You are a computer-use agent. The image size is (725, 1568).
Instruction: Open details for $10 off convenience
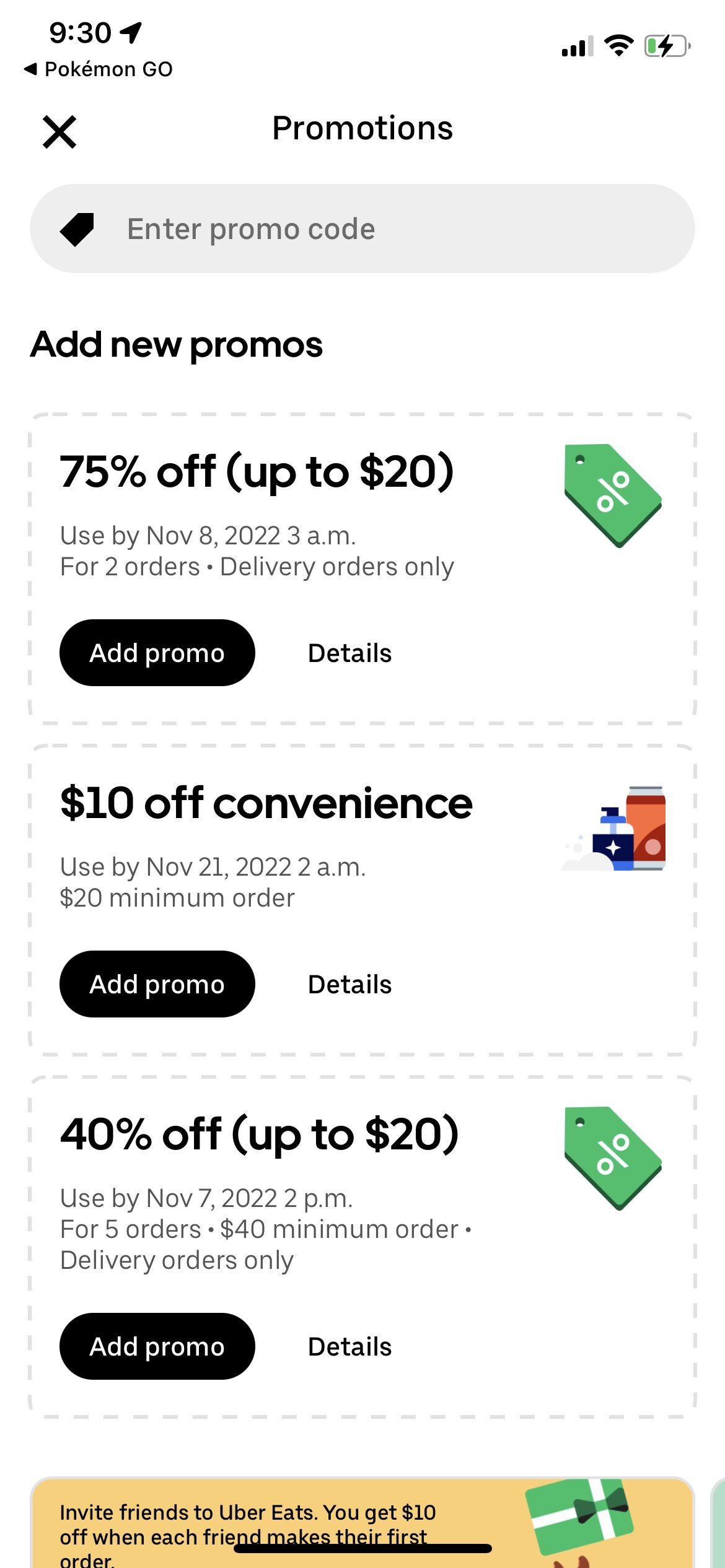click(349, 985)
